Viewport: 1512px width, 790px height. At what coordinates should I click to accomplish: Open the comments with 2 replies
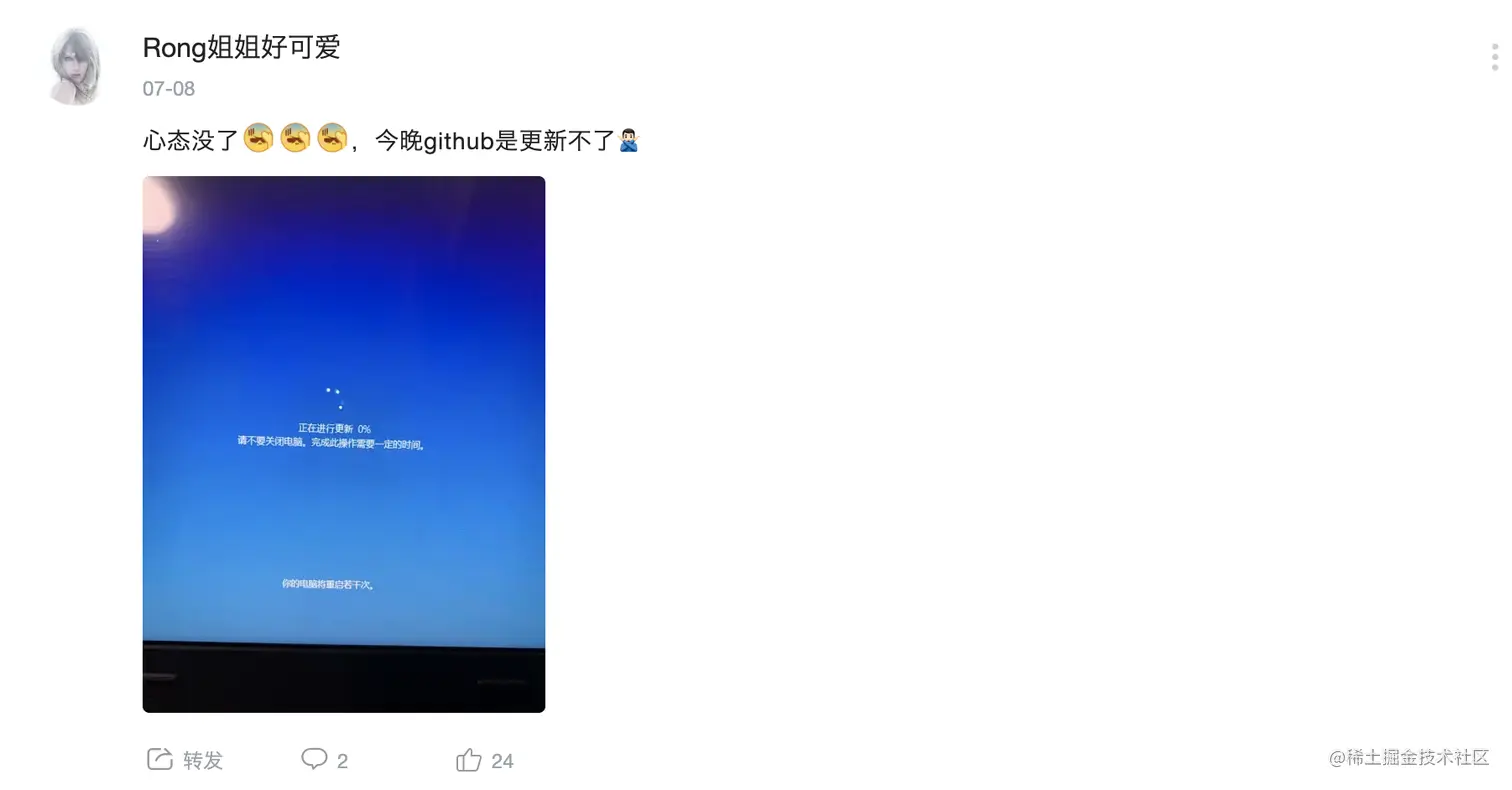325,760
